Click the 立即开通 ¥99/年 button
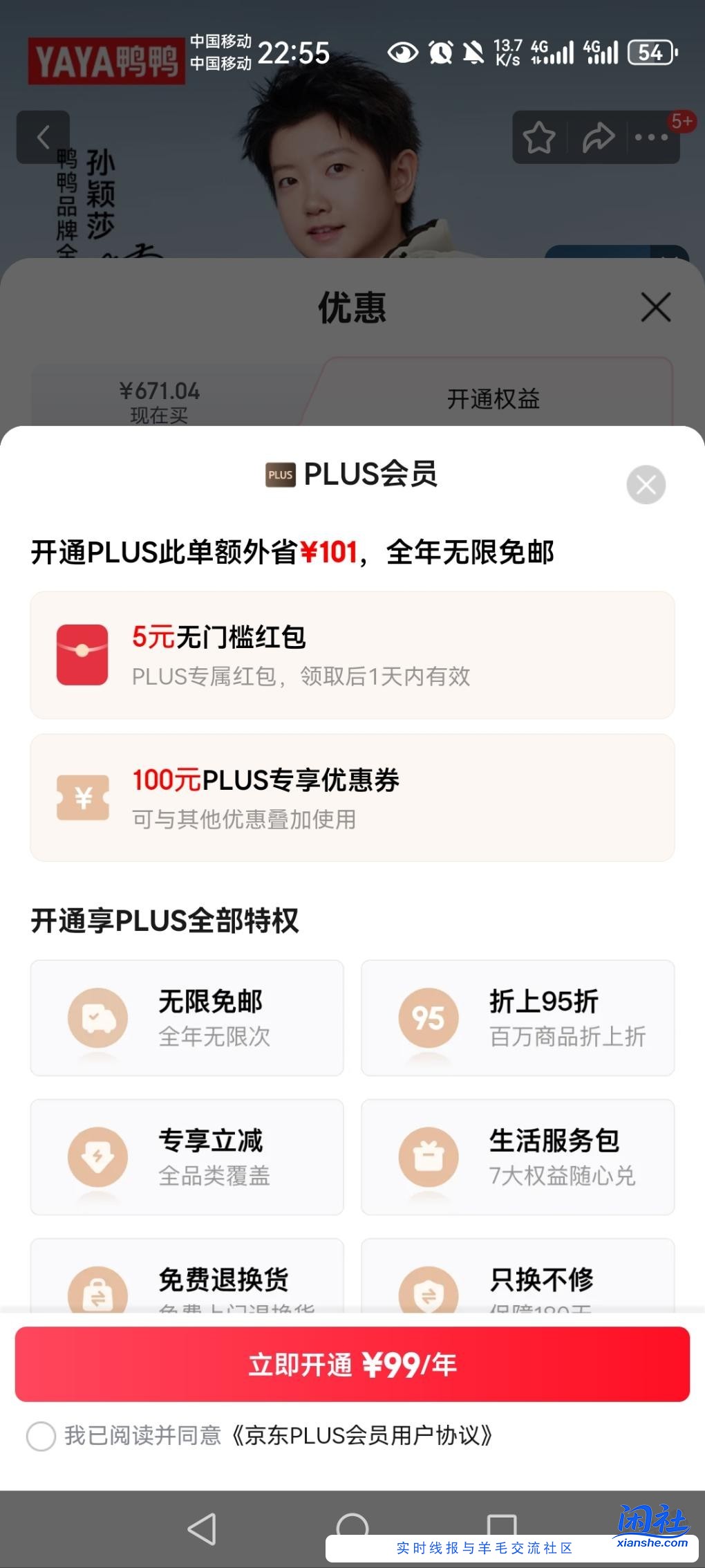 [352, 1364]
